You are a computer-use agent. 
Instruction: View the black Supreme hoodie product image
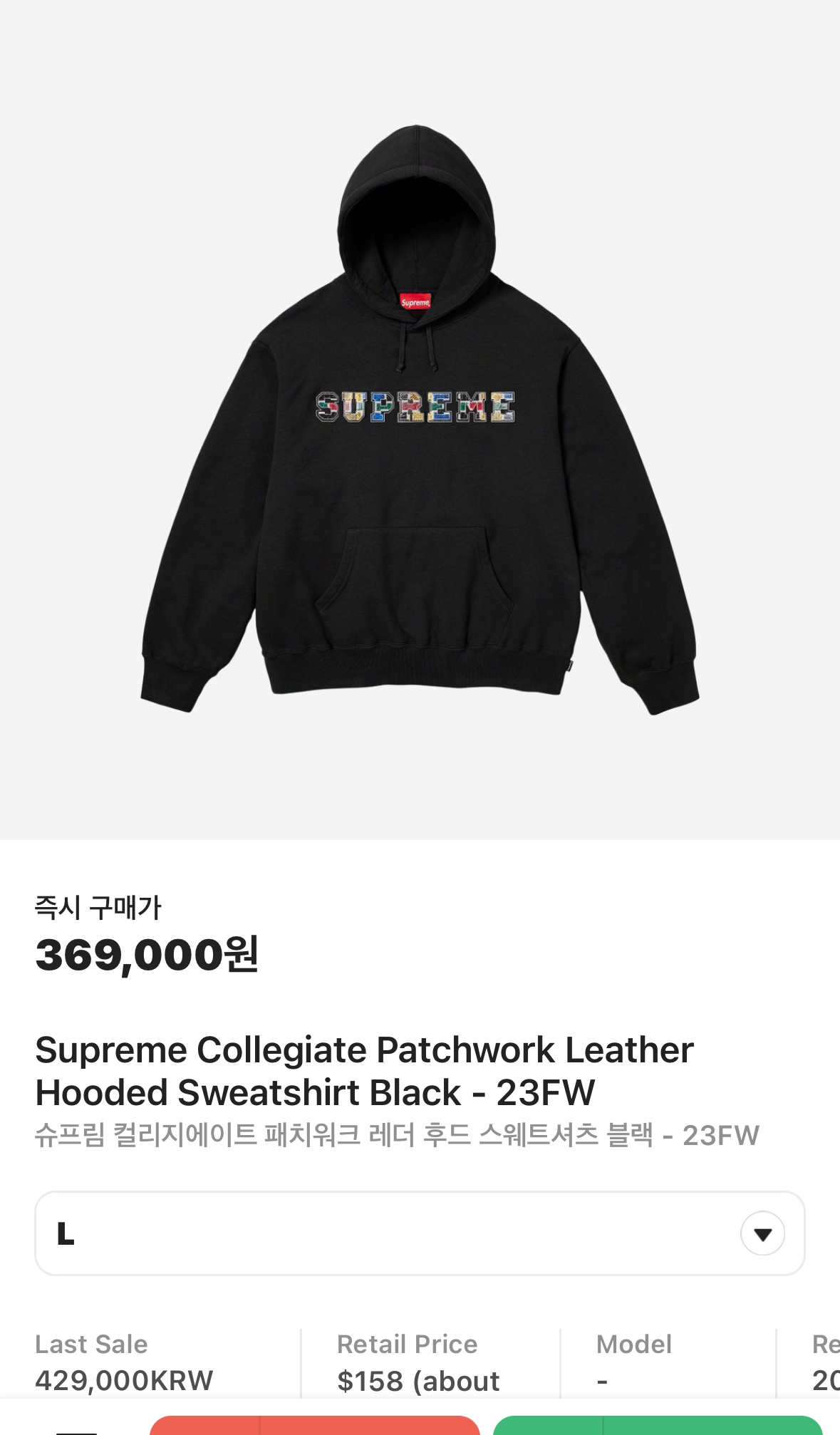[420, 420]
